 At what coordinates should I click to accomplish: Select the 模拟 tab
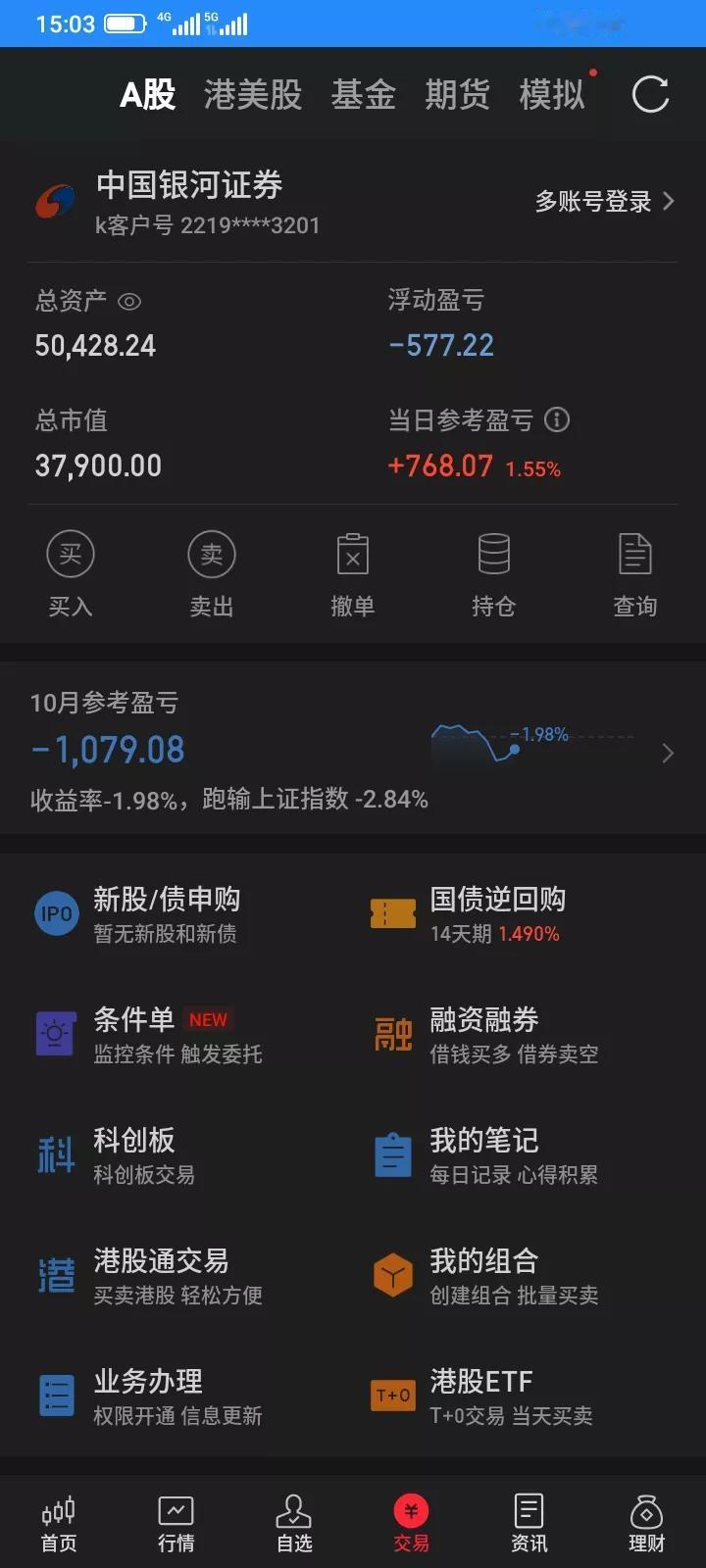552,95
